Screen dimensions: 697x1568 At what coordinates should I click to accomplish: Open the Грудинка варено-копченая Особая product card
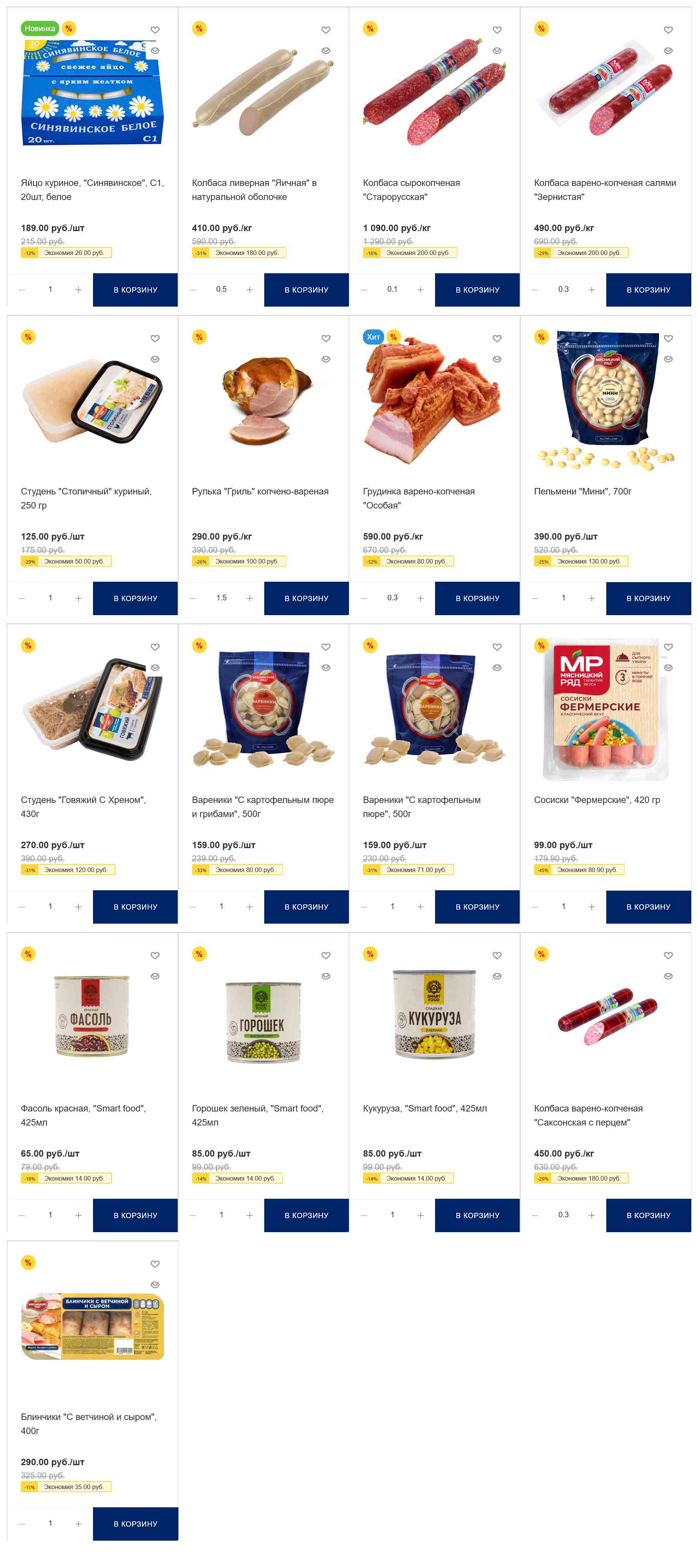pos(418,498)
